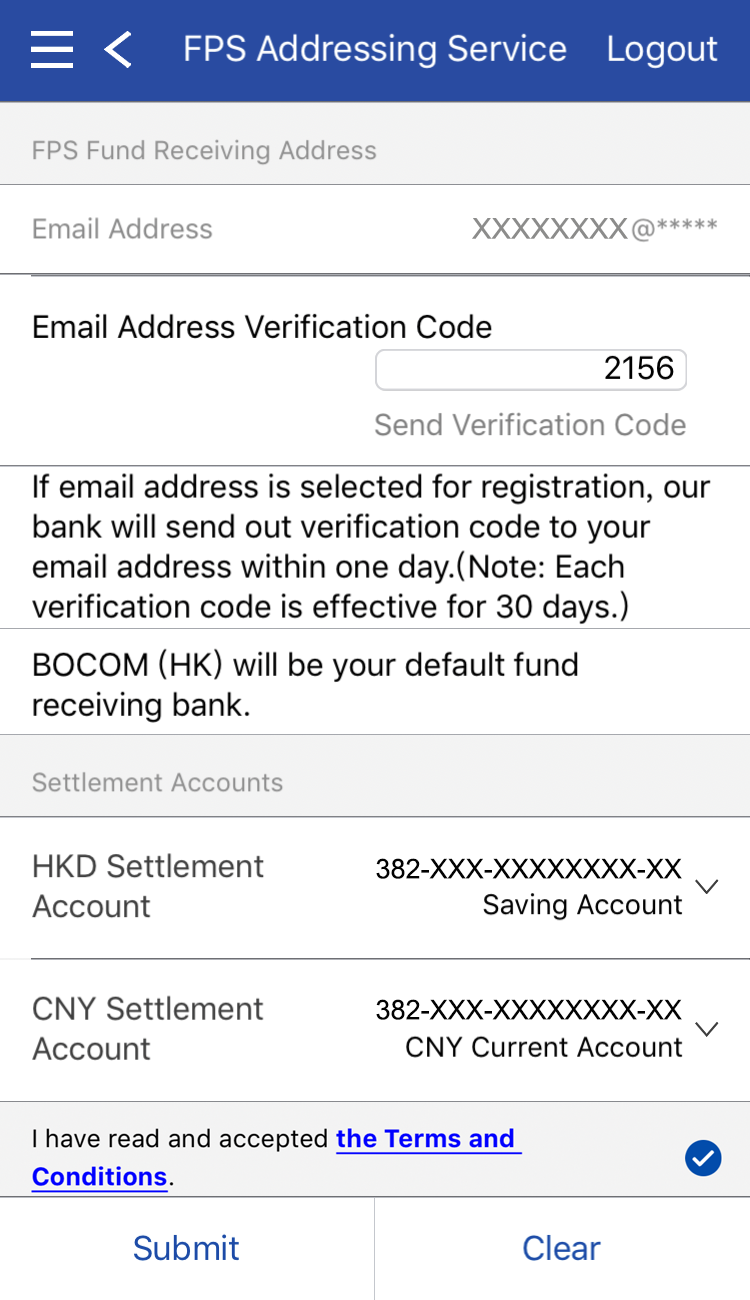The width and height of the screenshot is (750, 1300).
Task: Log out of the banking app
Action: [x=662, y=49]
